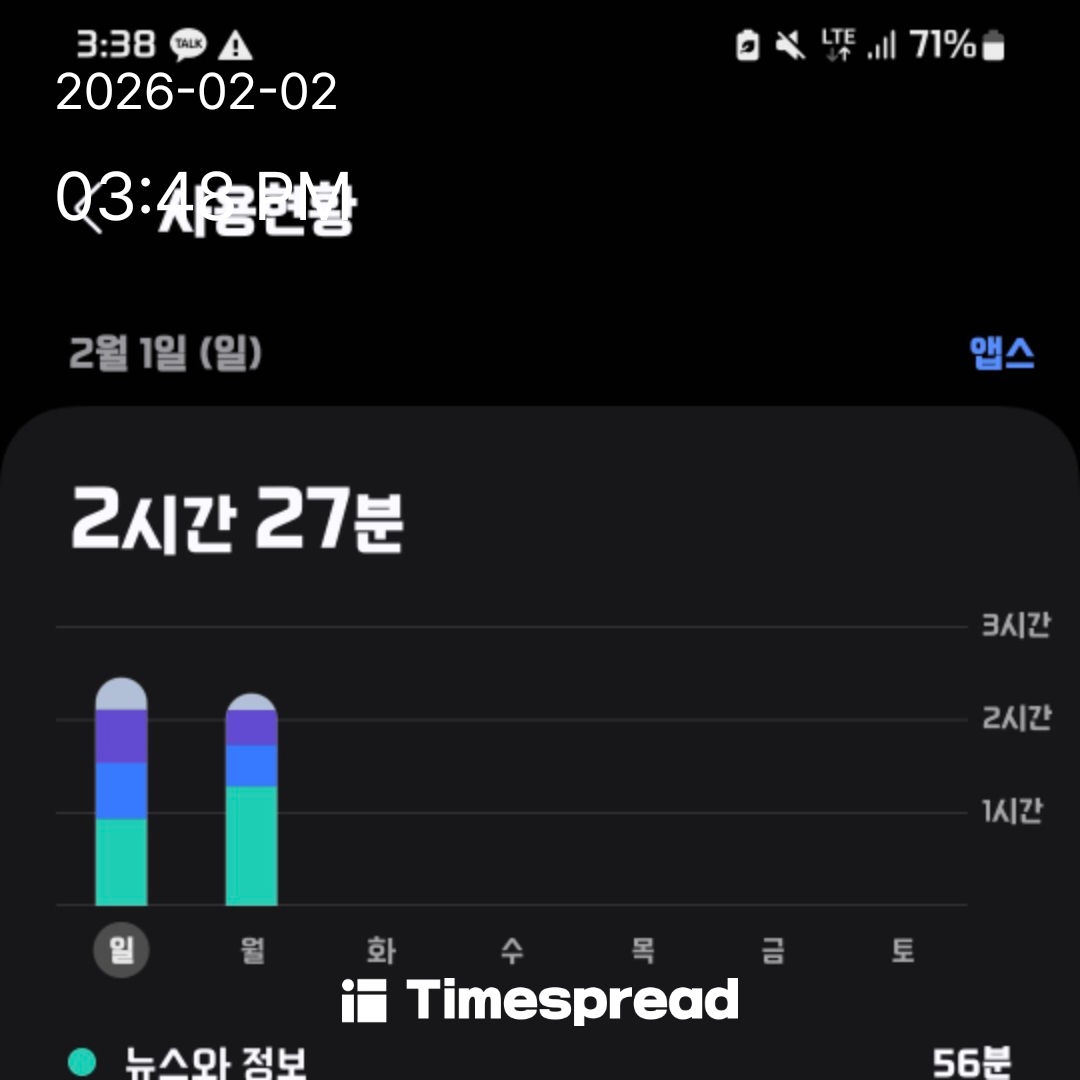Select 월 (Monday) in the weekly chart

click(x=252, y=950)
